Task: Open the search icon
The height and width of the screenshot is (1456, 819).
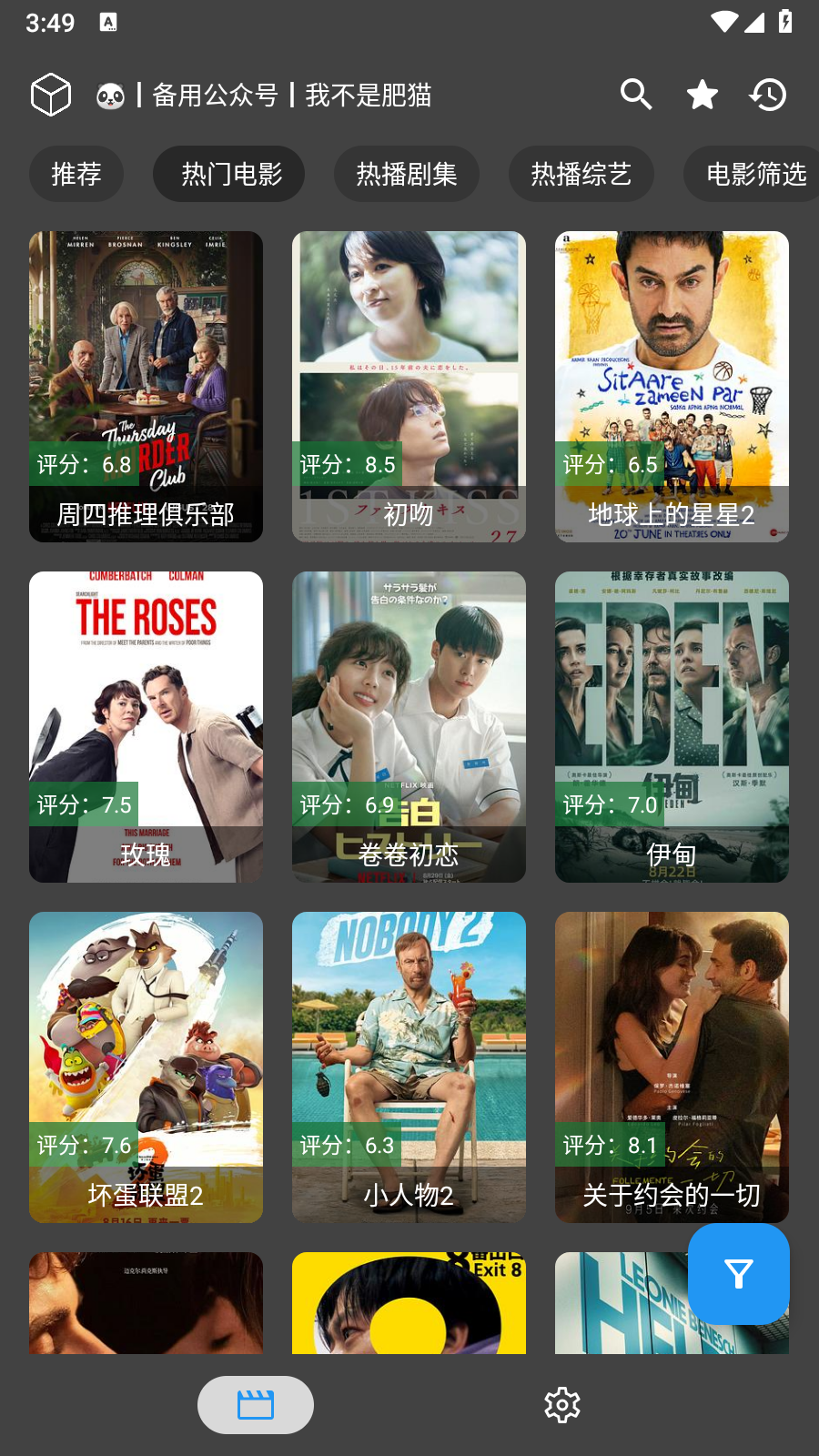Action: point(636,95)
